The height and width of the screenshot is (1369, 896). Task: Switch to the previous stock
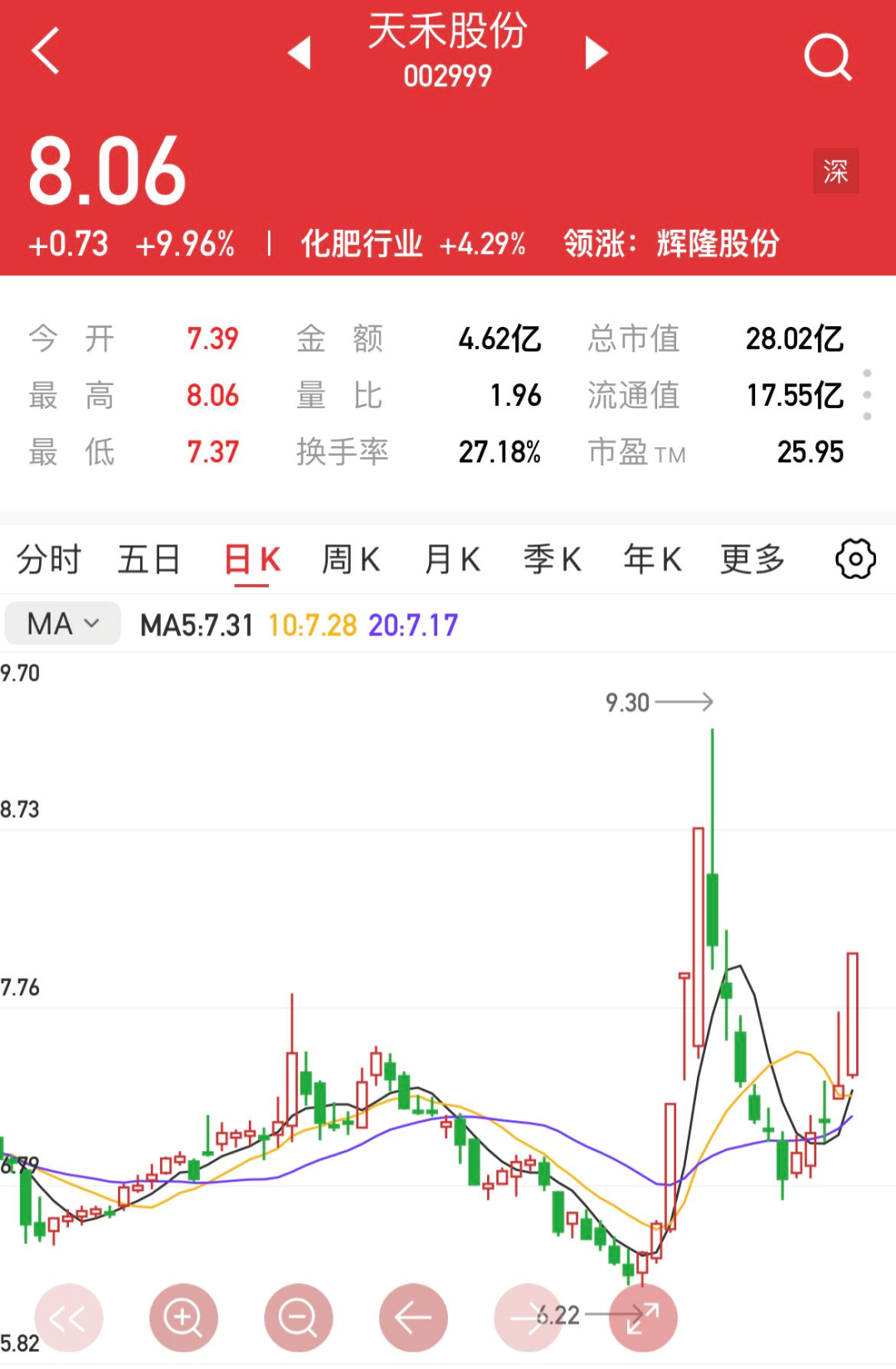(299, 53)
